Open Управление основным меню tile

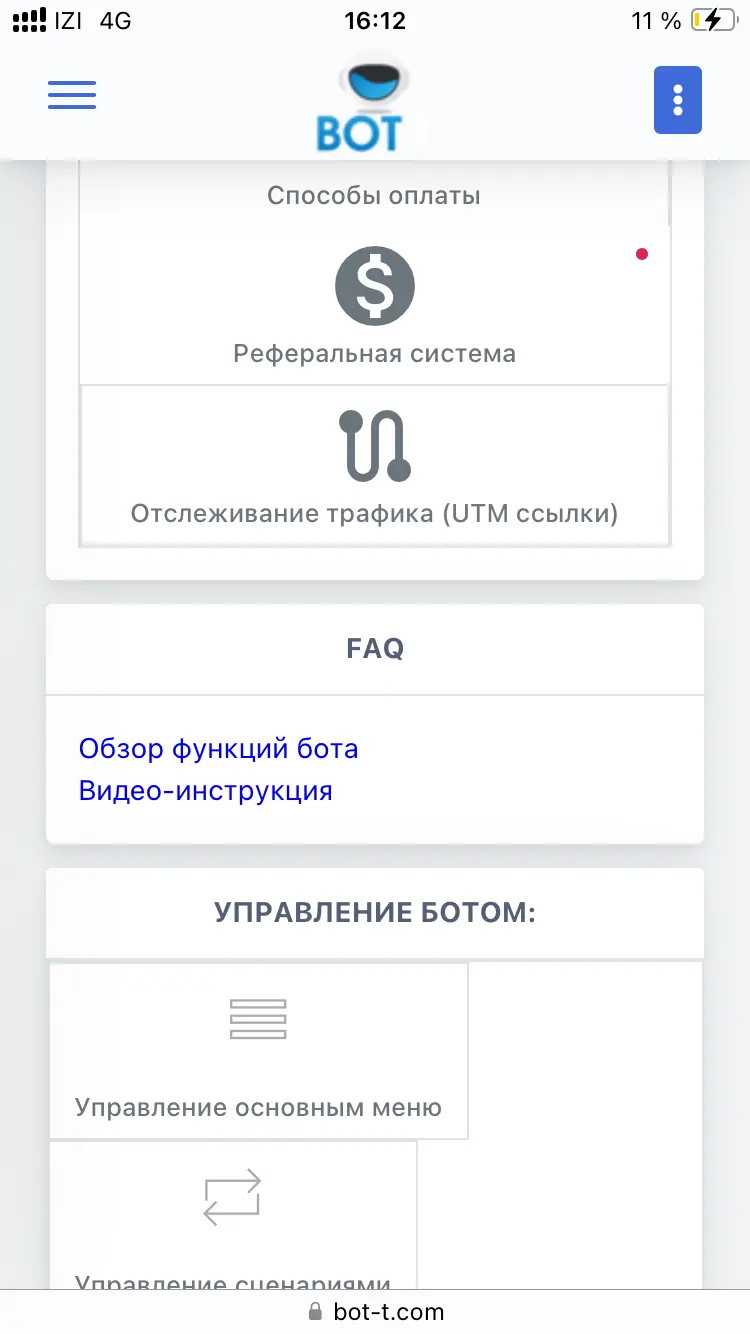258,1051
